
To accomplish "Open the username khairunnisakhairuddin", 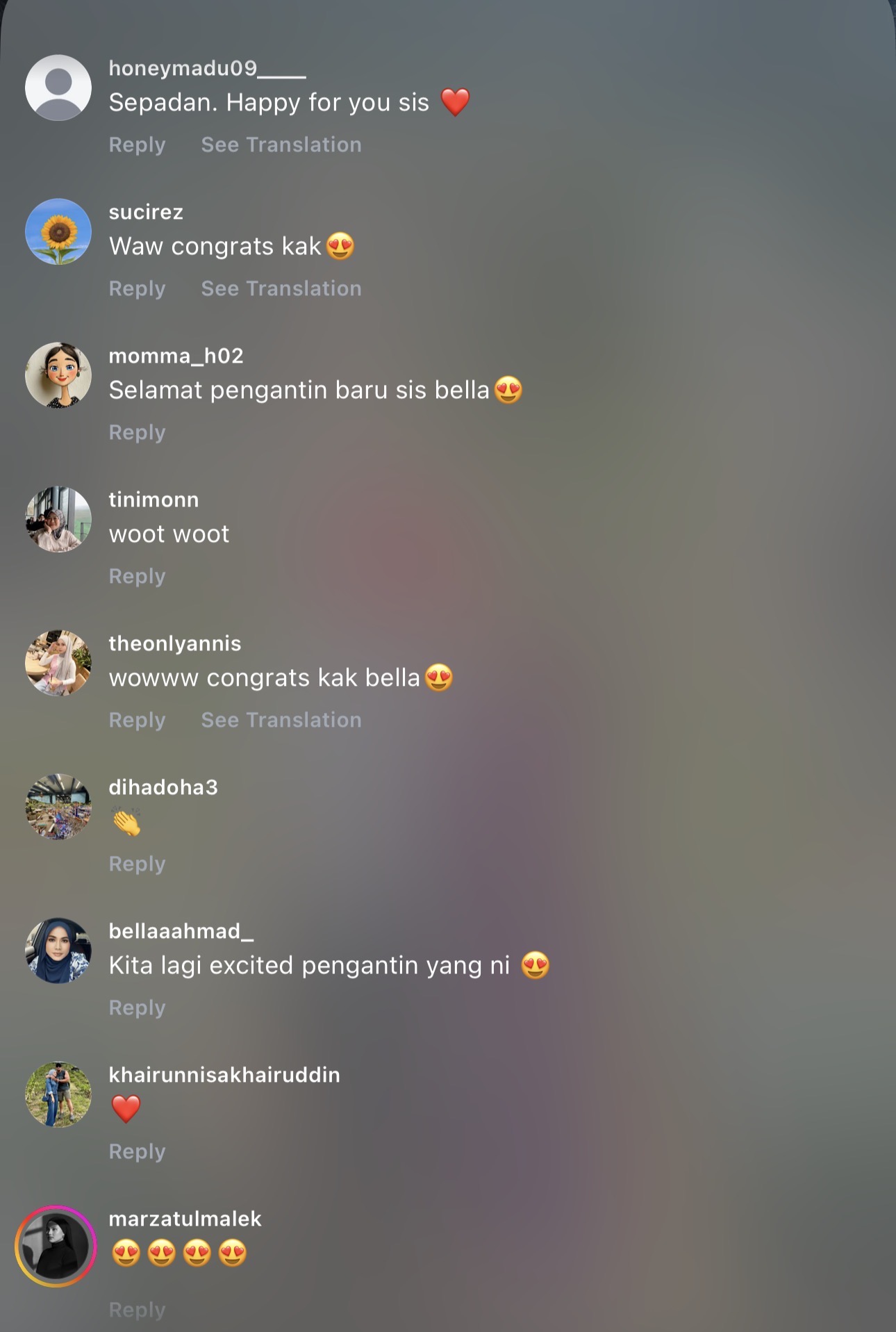I will tap(224, 1075).
